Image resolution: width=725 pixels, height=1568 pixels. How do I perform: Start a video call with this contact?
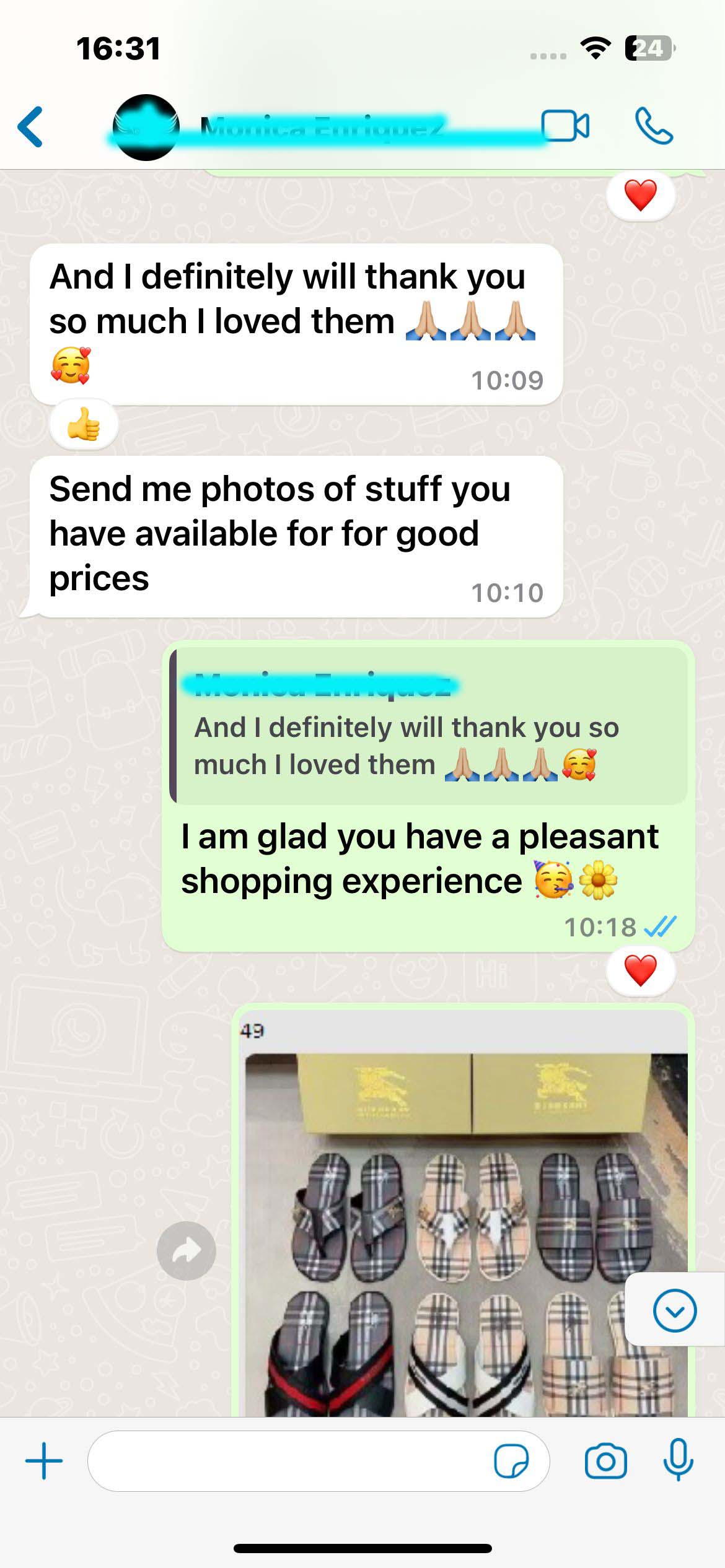(x=565, y=126)
